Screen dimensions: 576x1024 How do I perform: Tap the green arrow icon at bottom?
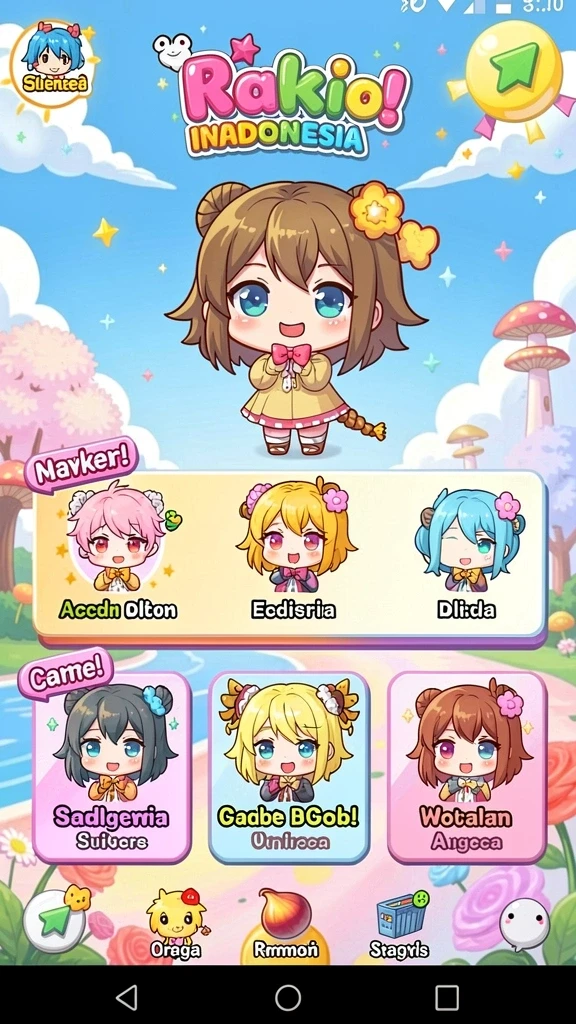[x=55, y=921]
